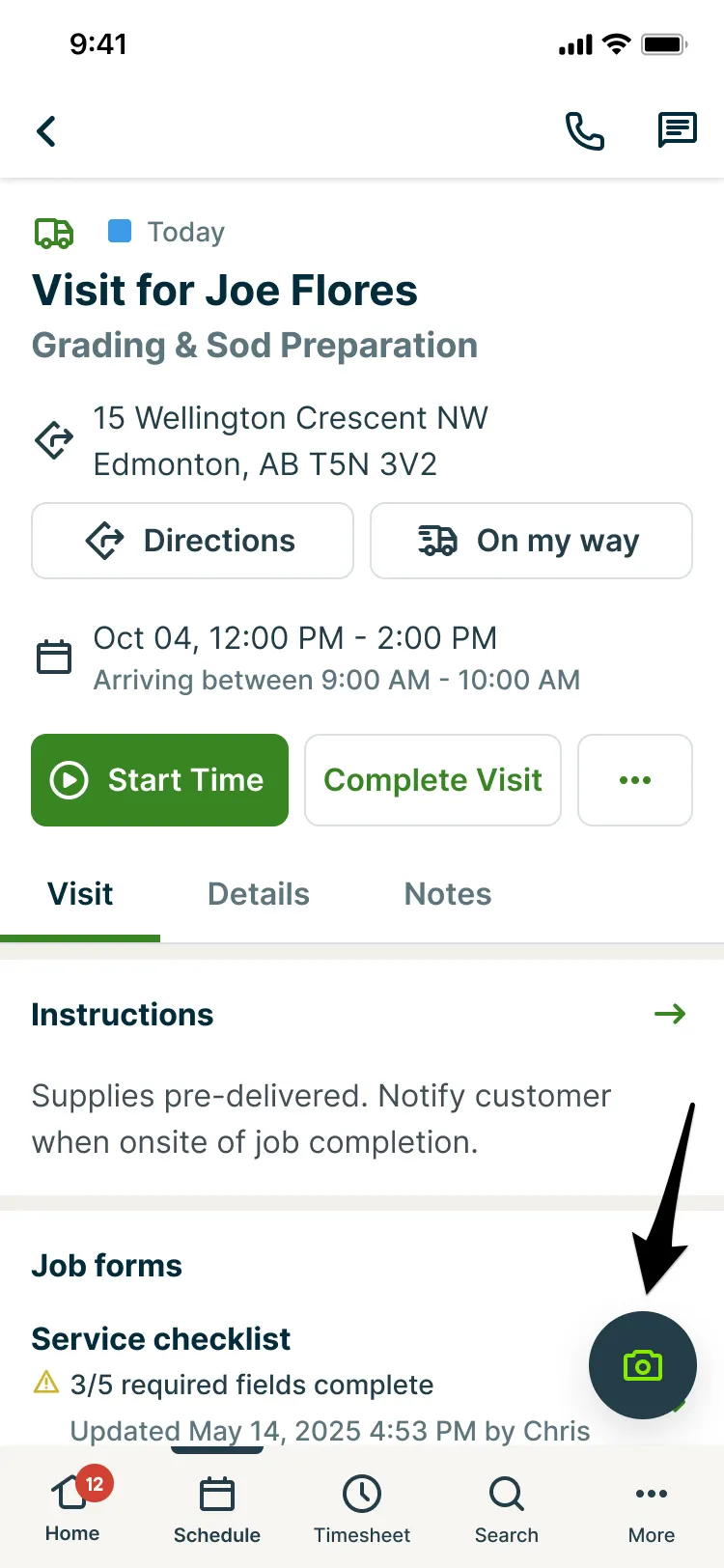Viewport: 724px width, 1568px height.
Task: Go back using the top-left arrow
Action: tap(46, 131)
